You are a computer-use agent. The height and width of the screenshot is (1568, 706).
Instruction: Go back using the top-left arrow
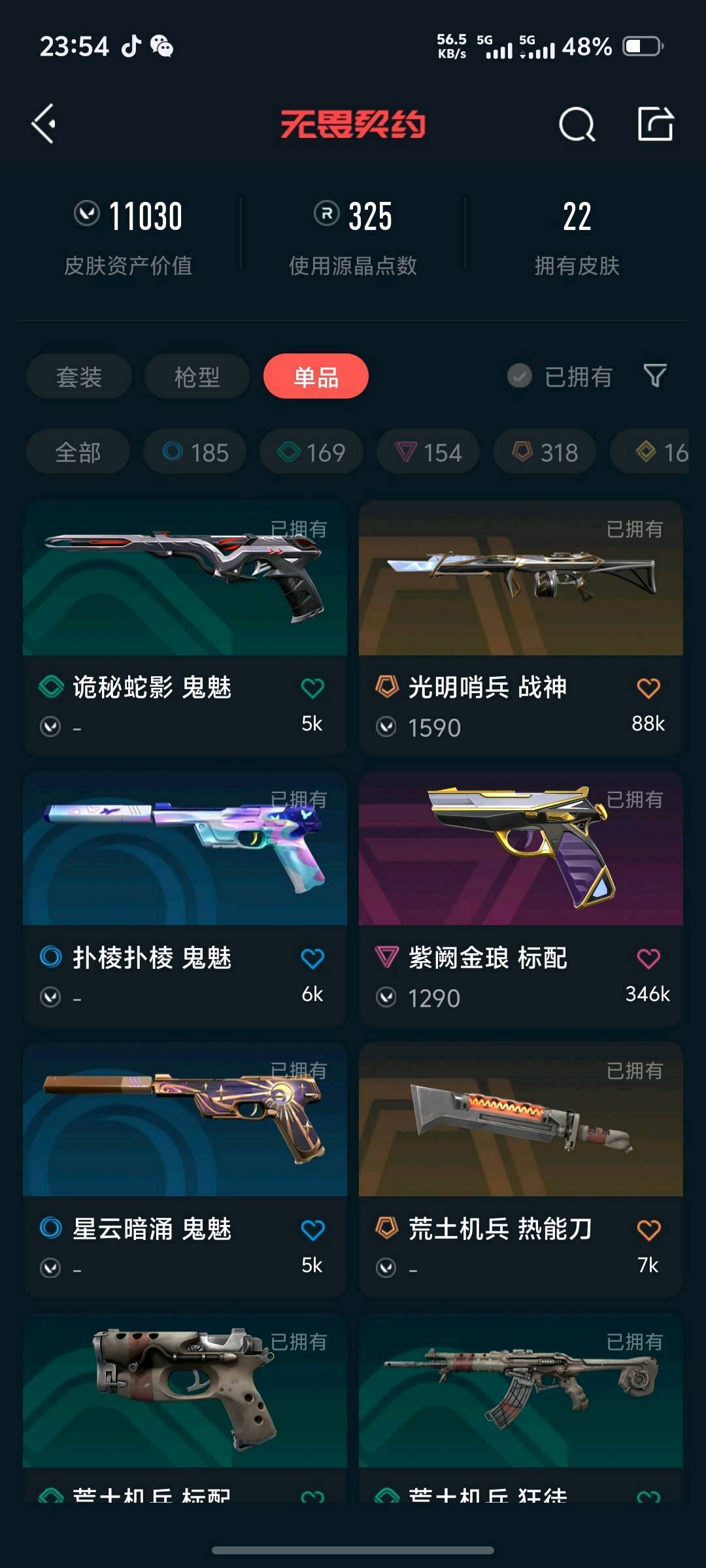44,123
